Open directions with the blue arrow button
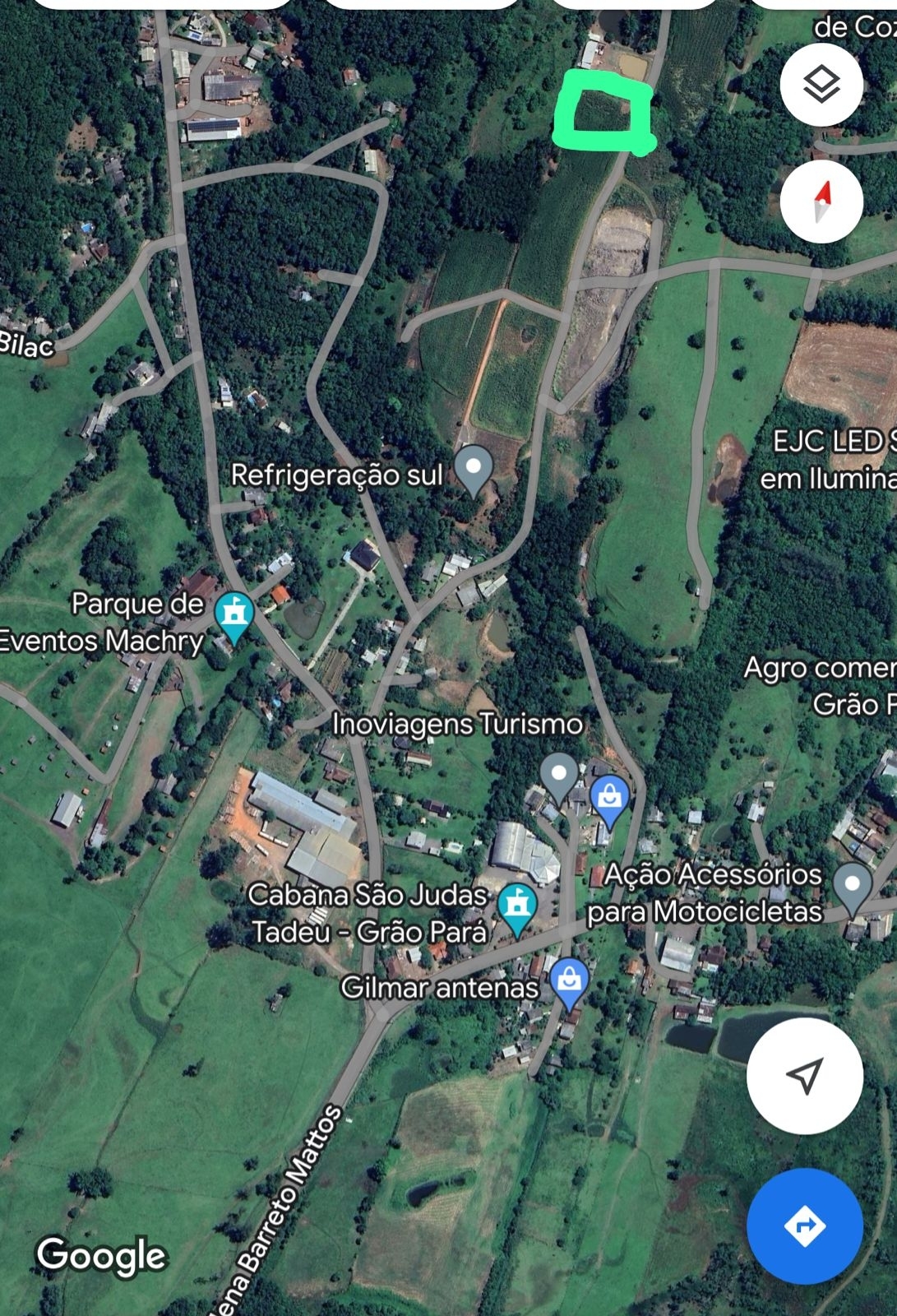This screenshot has width=897, height=1316. (805, 1226)
